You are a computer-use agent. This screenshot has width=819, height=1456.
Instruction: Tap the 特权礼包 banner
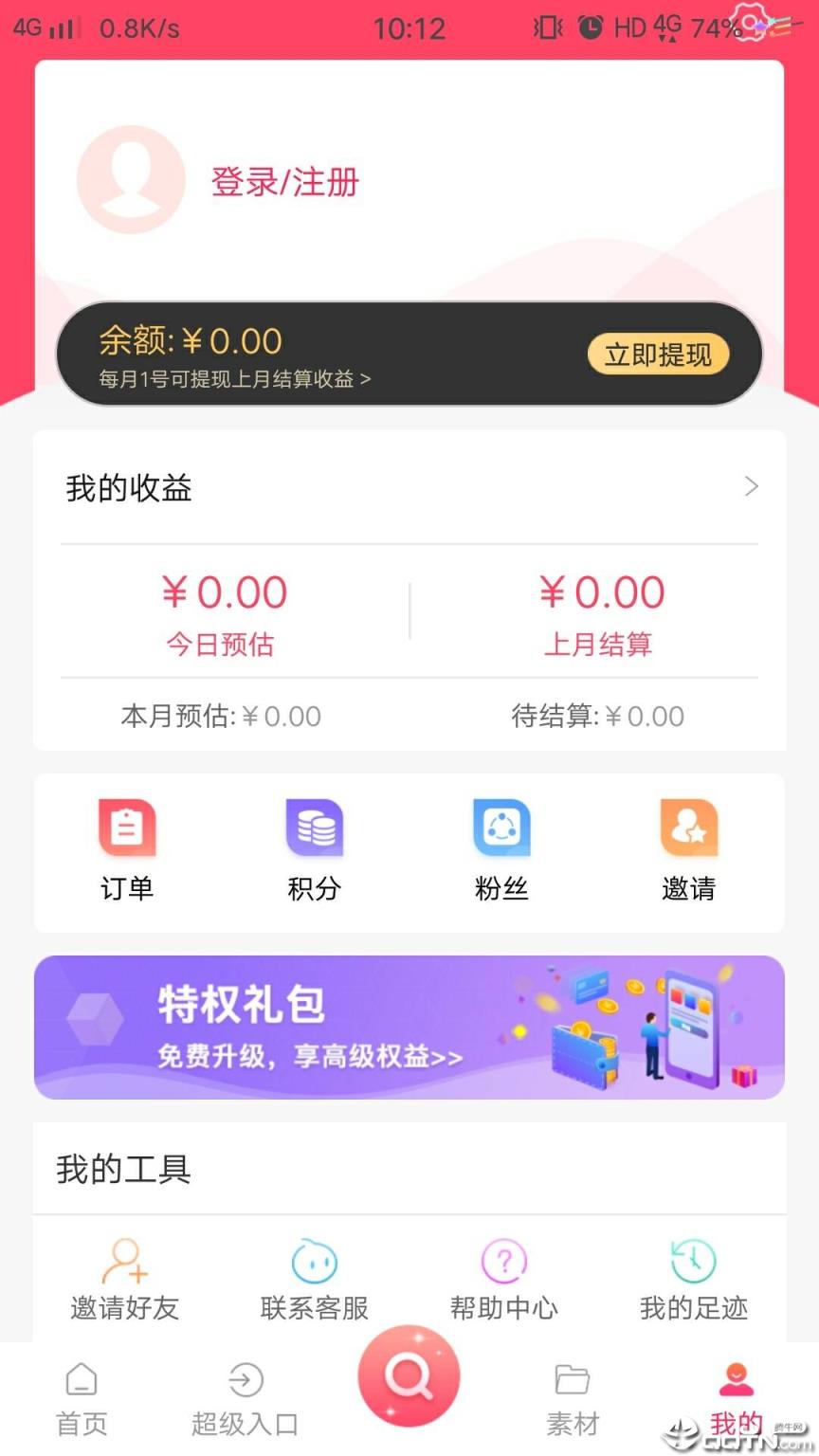[409, 1027]
